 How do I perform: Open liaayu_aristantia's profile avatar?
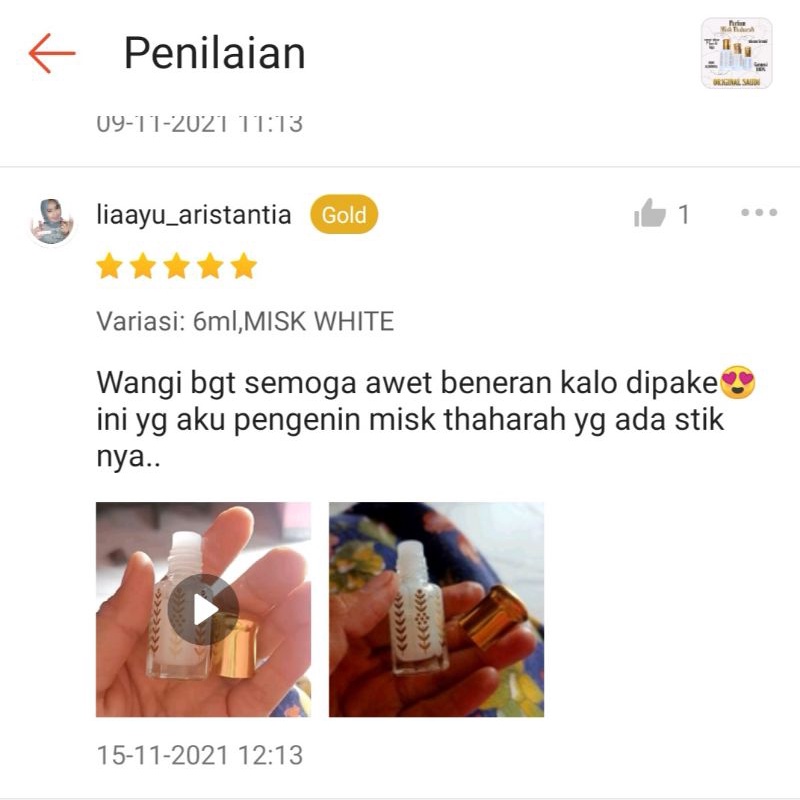pyautogui.click(x=53, y=220)
